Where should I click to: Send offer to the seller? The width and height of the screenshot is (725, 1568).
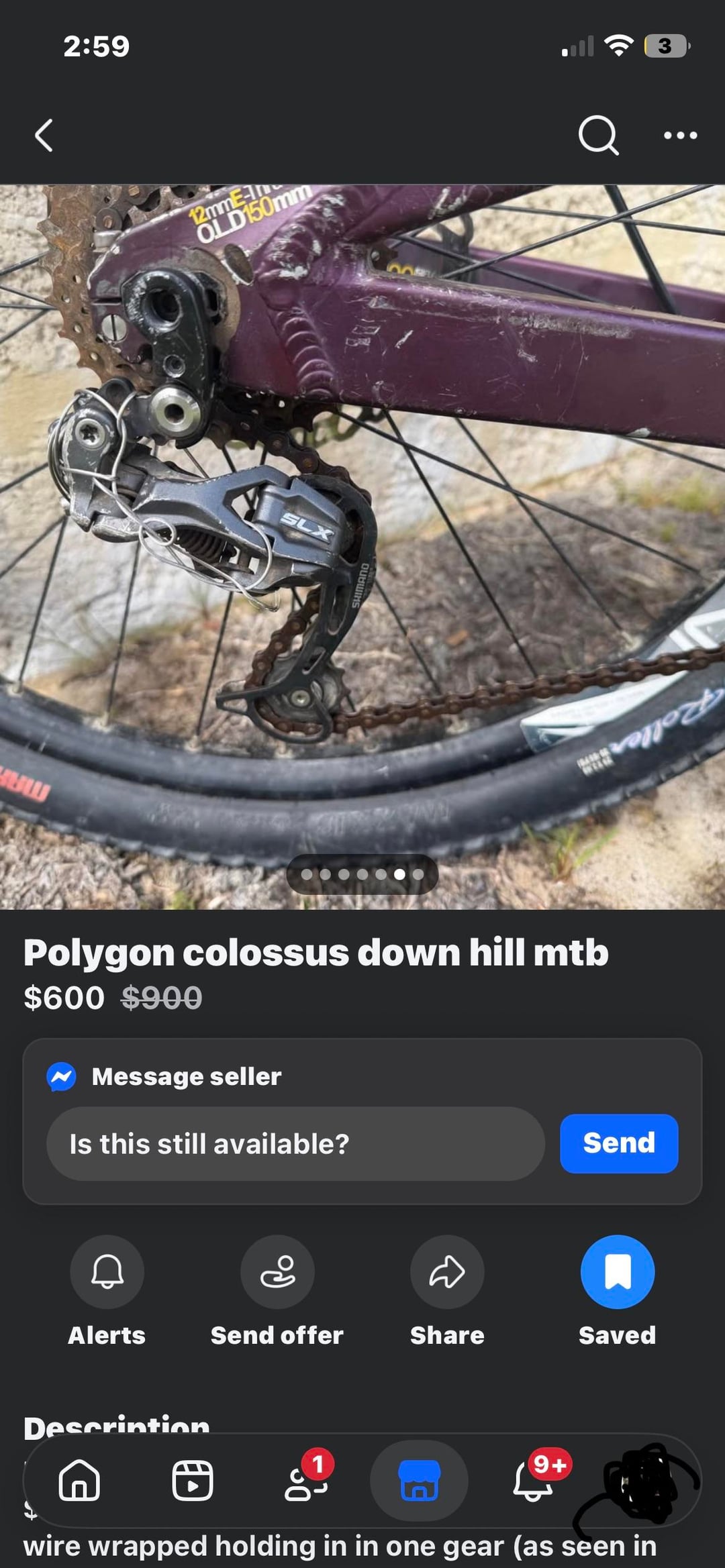pyautogui.click(x=277, y=1271)
